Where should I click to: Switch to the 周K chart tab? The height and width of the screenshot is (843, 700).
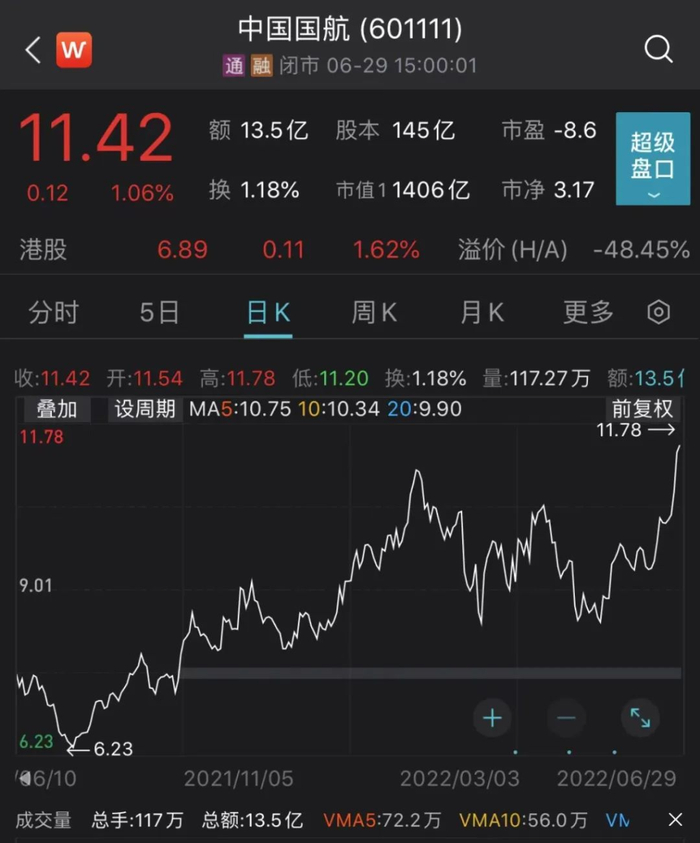point(374,313)
